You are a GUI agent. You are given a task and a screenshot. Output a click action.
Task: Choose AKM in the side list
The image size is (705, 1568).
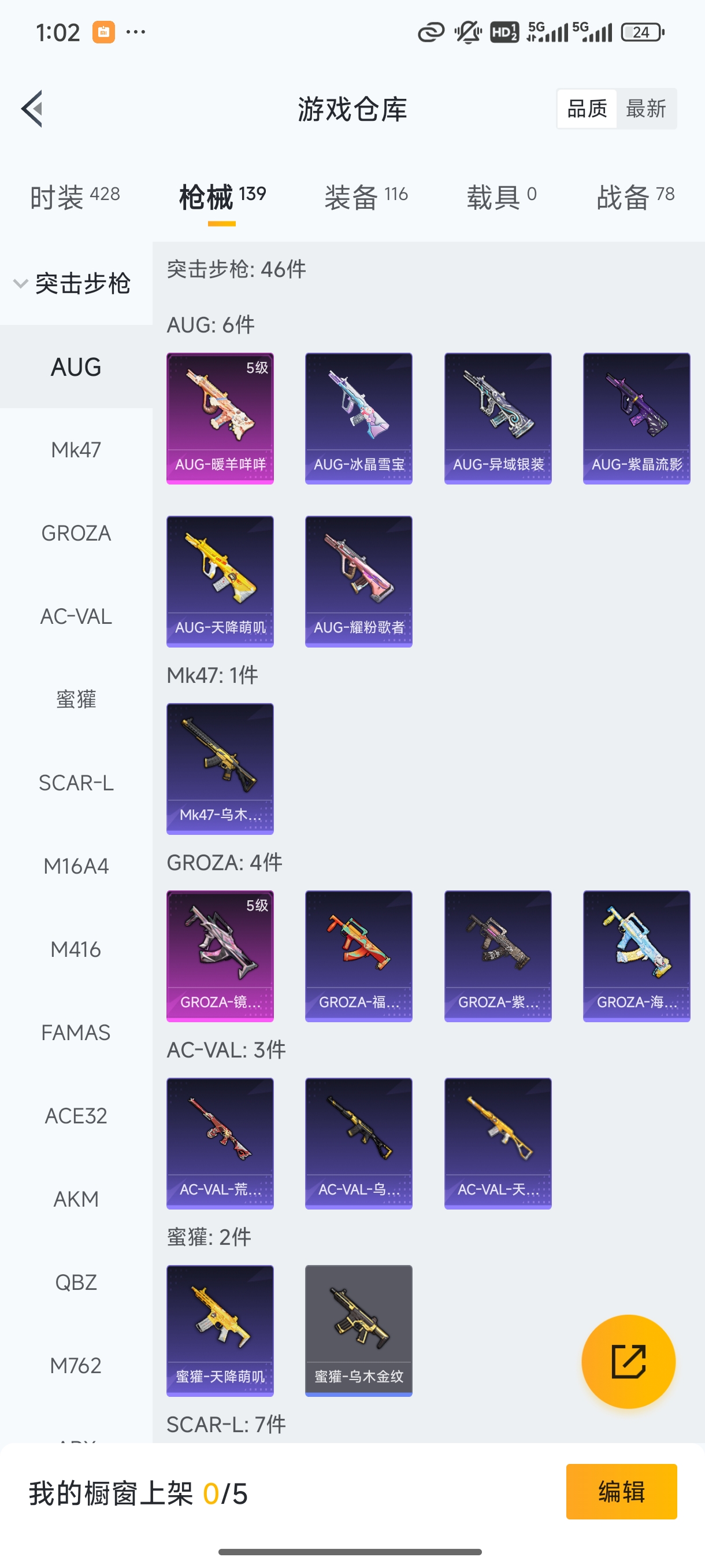(x=76, y=1199)
